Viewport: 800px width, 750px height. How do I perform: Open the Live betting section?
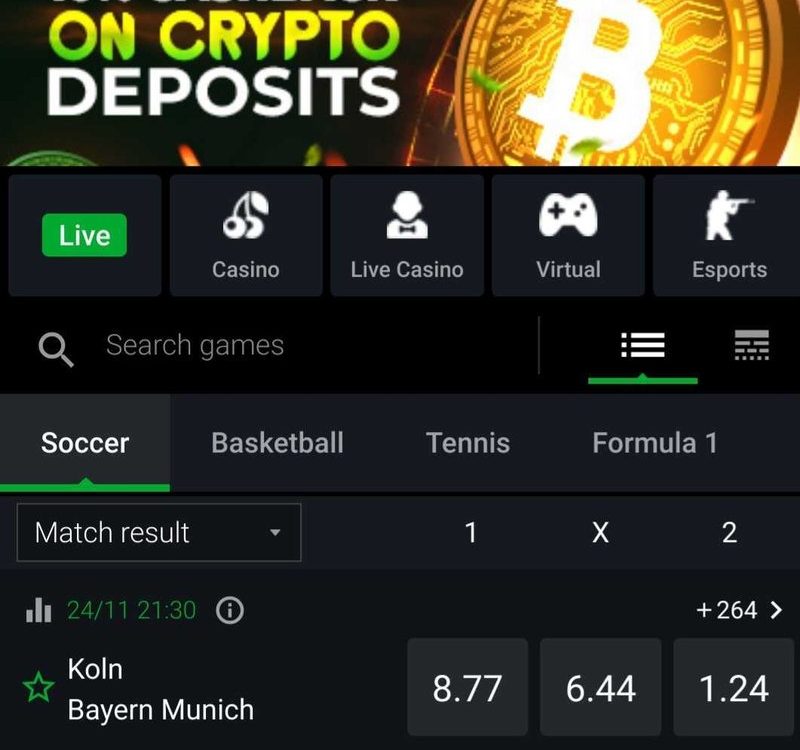[85, 235]
